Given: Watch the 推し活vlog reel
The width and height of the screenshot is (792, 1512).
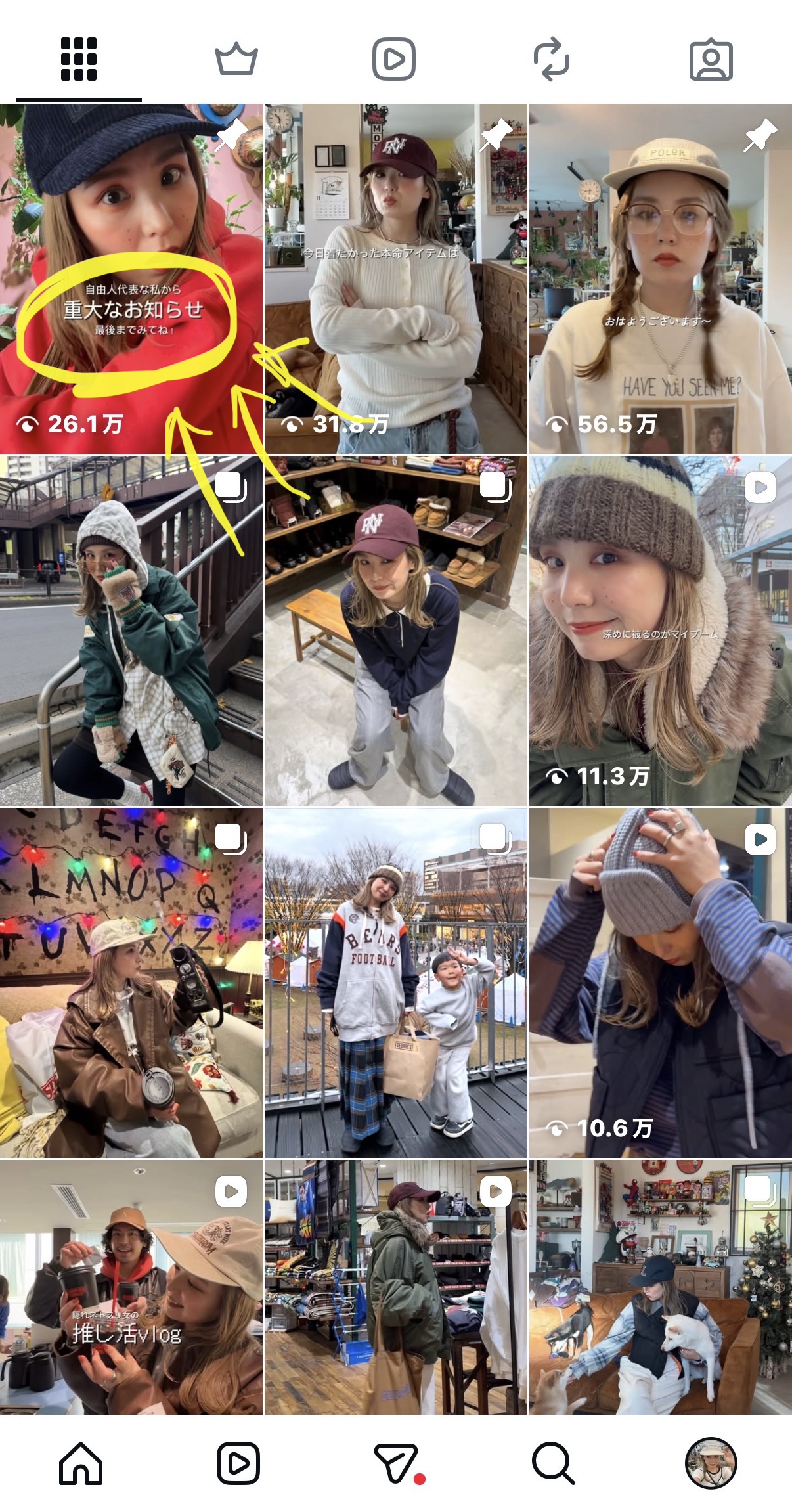Looking at the screenshot, I should point(131,1287).
